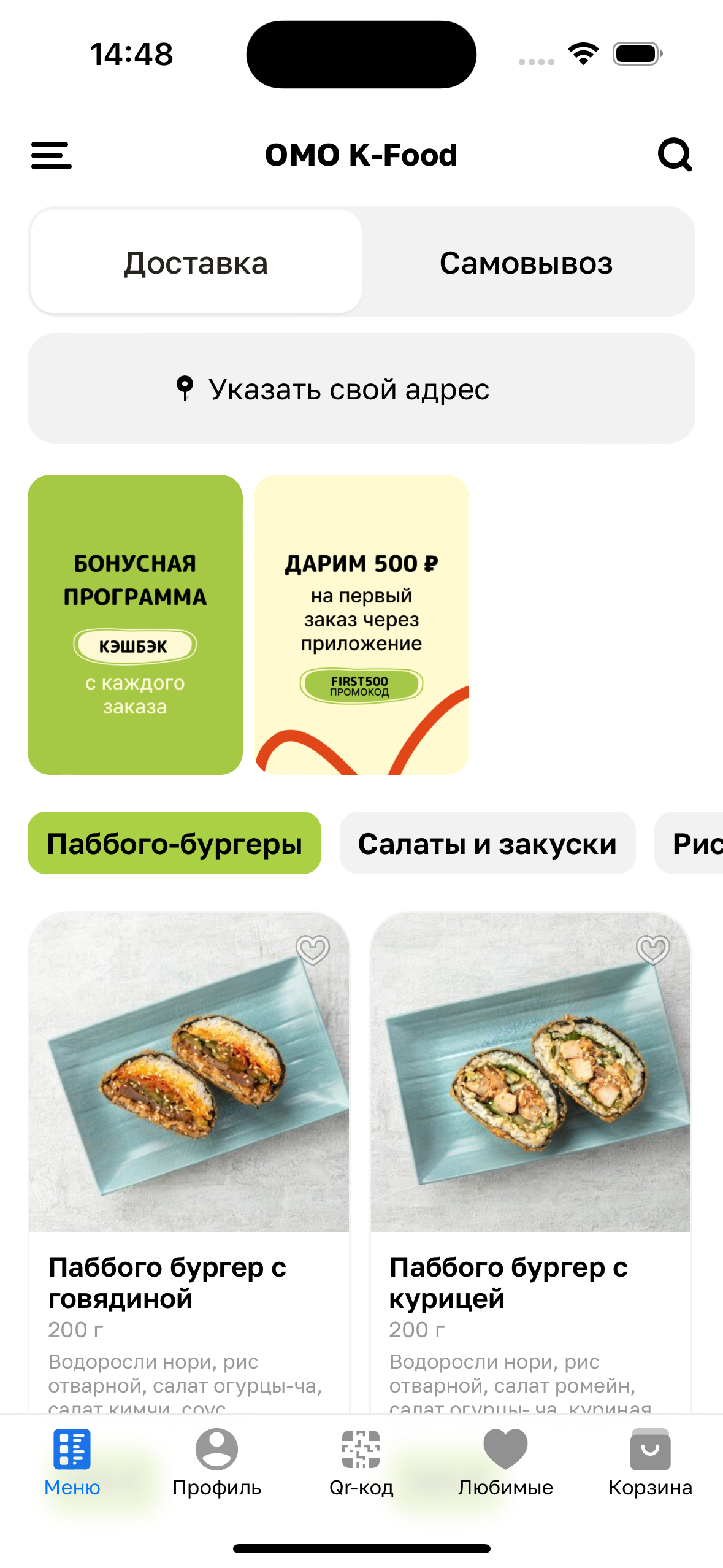Image resolution: width=723 pixels, height=1568 pixels.
Task: Show the Любимые favorites tab
Action: [505, 1461]
